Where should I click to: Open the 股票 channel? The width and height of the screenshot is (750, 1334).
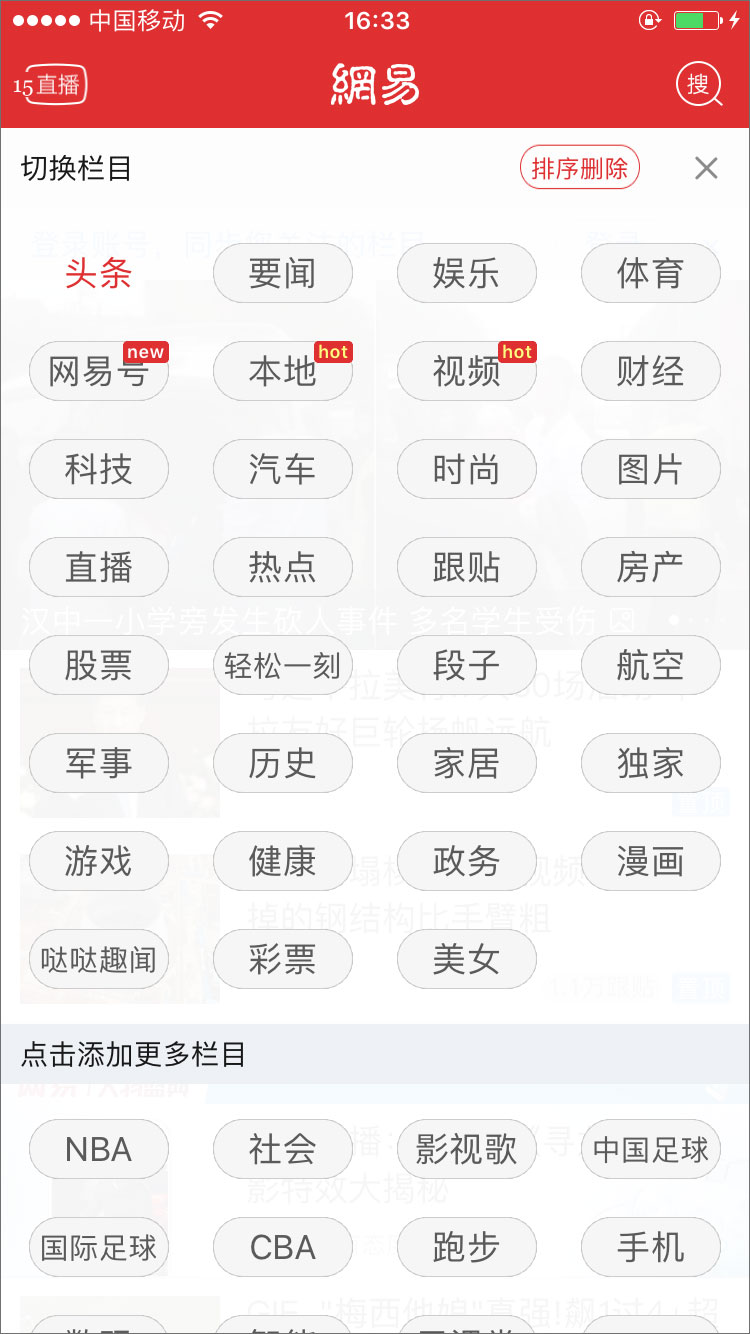pos(98,665)
